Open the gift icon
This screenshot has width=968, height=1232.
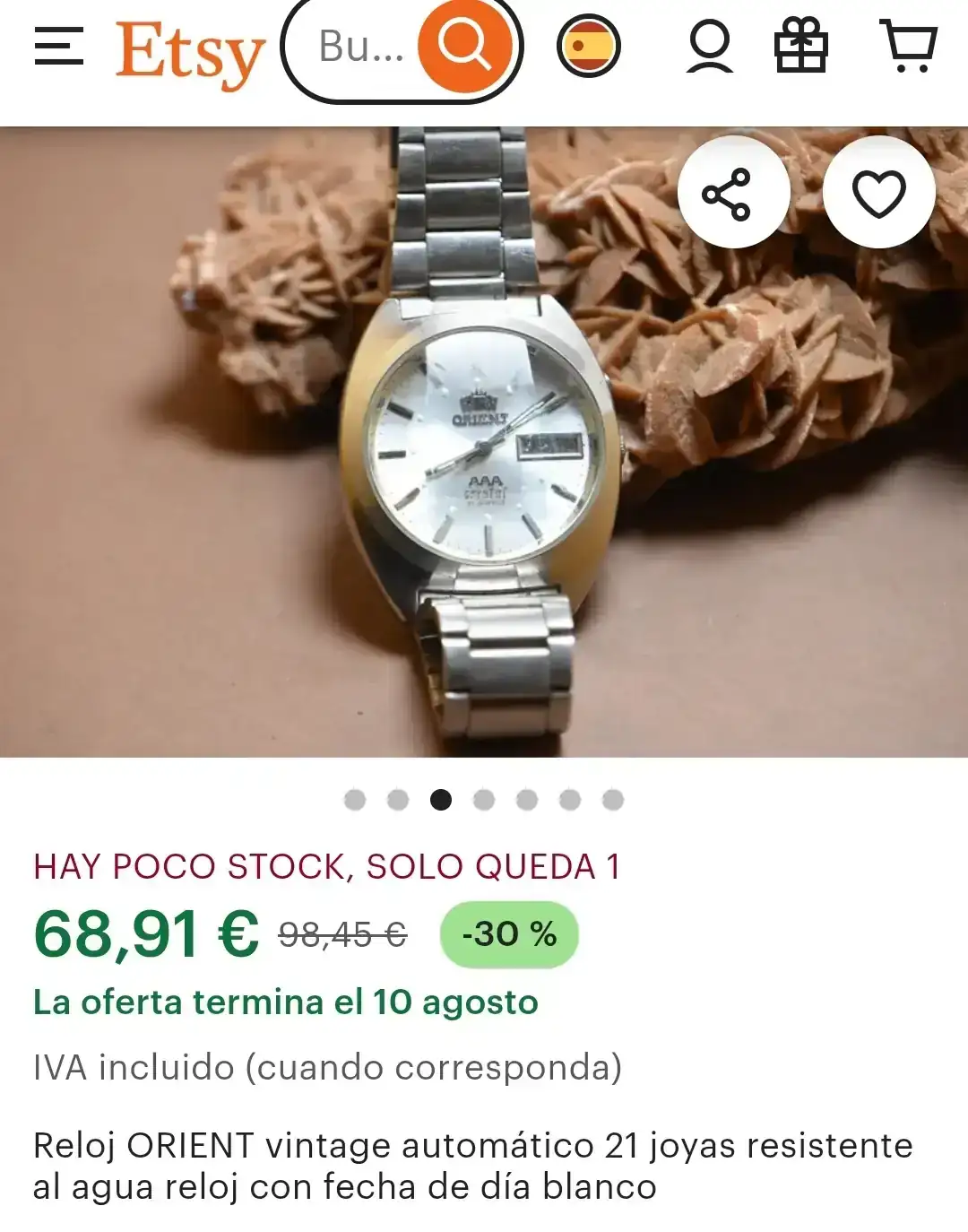[x=800, y=46]
